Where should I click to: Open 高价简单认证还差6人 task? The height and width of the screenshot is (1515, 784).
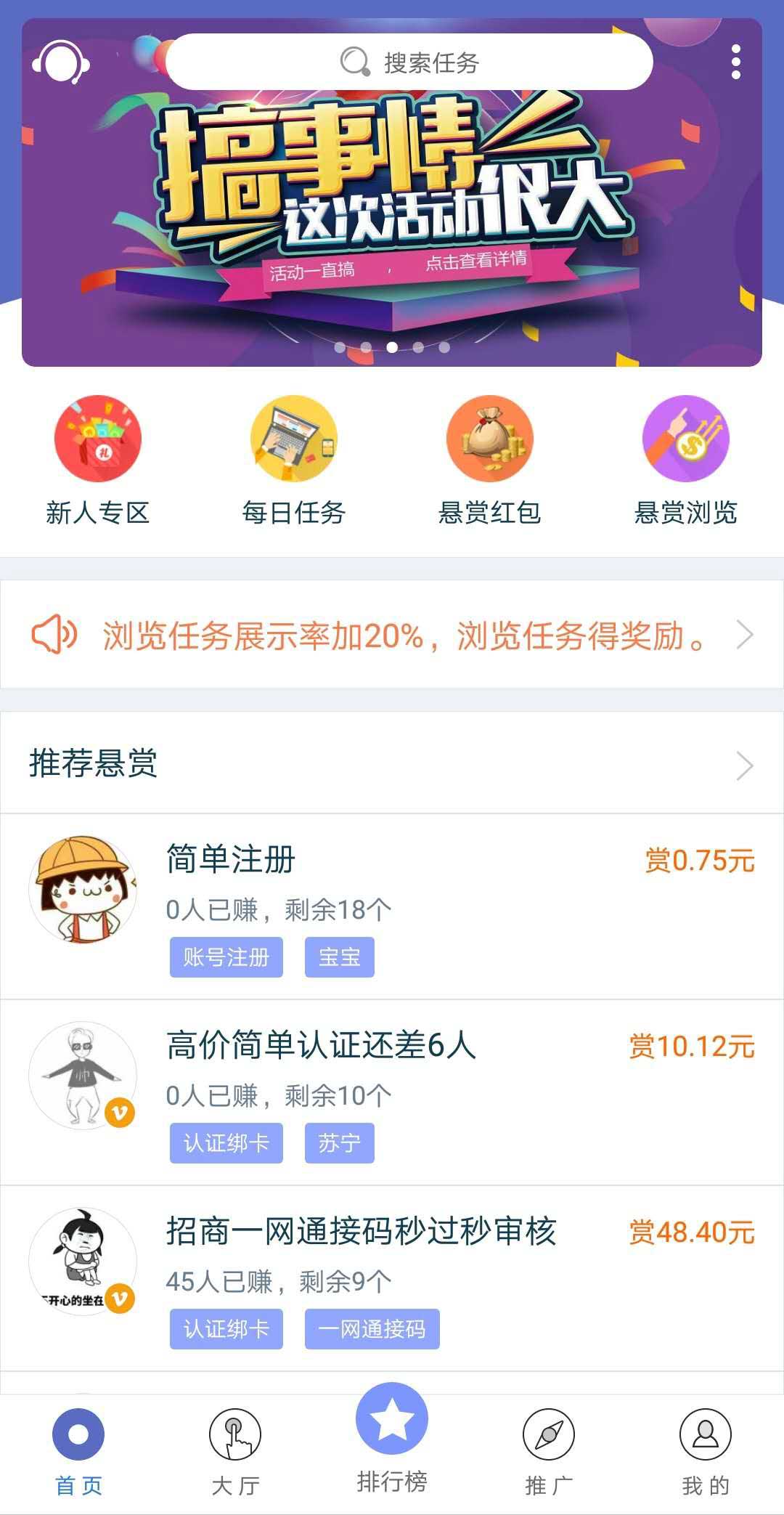click(x=392, y=1093)
